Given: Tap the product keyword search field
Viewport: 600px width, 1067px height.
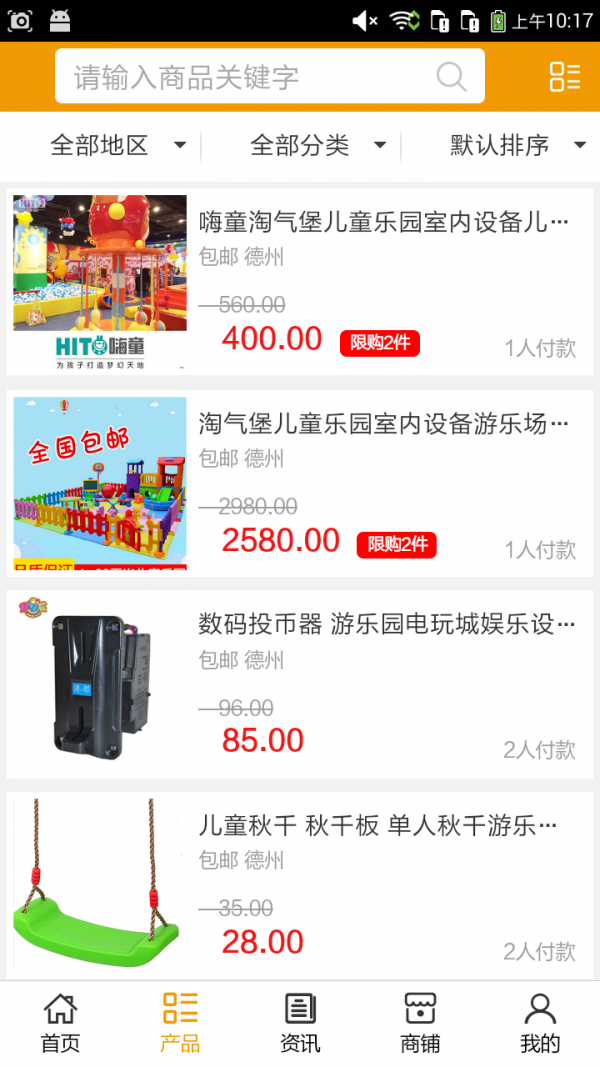Looking at the screenshot, I should [x=250, y=77].
